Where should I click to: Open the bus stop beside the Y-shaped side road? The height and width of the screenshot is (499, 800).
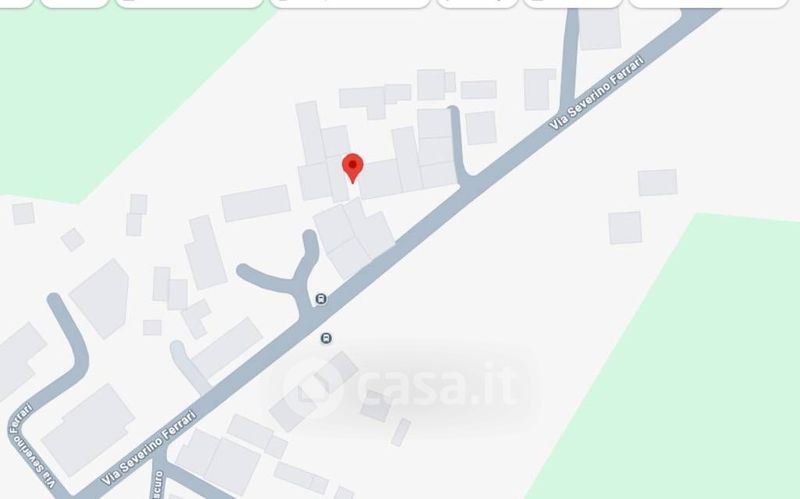321,299
